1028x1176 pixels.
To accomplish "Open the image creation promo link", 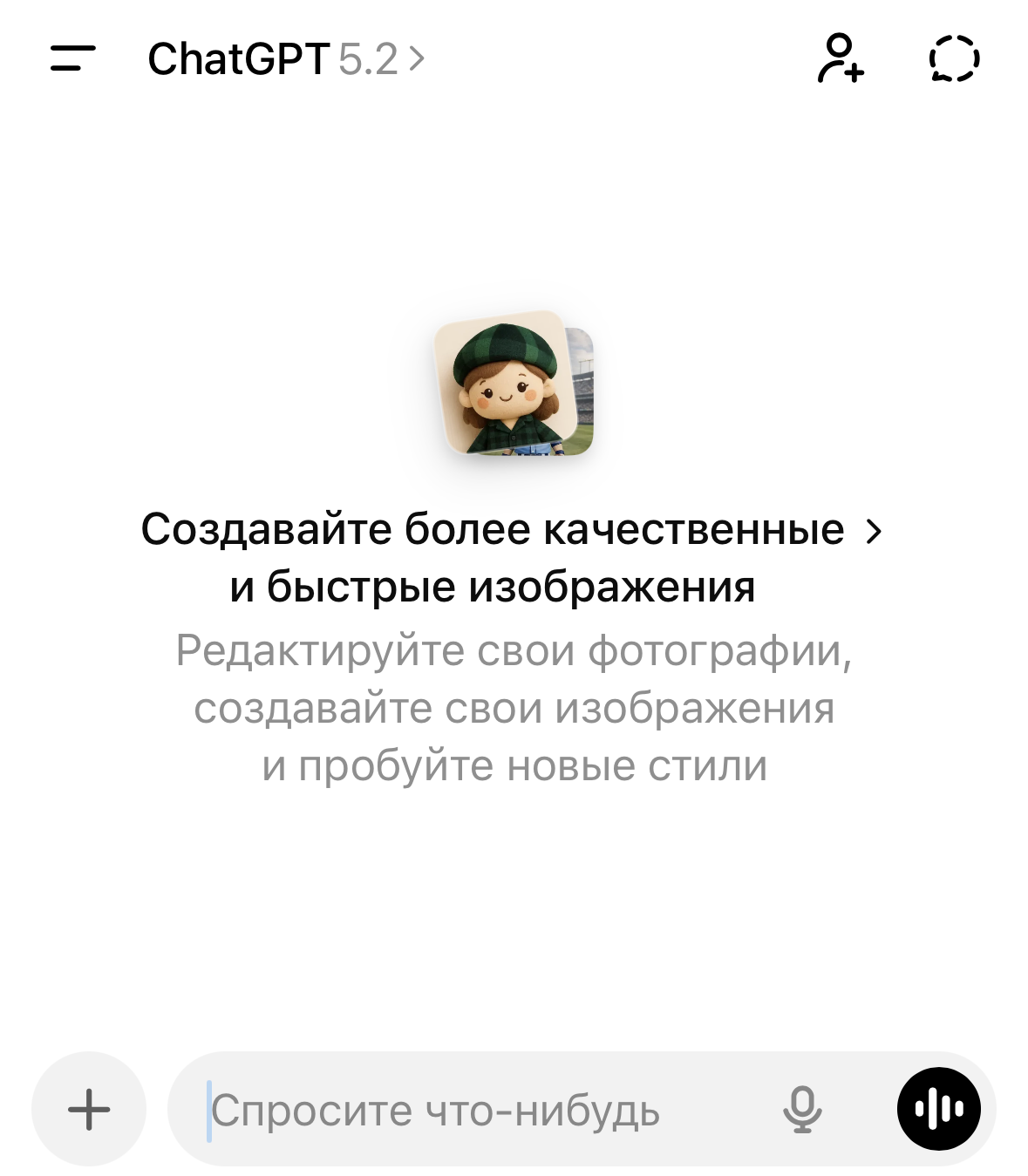I will 512,557.
